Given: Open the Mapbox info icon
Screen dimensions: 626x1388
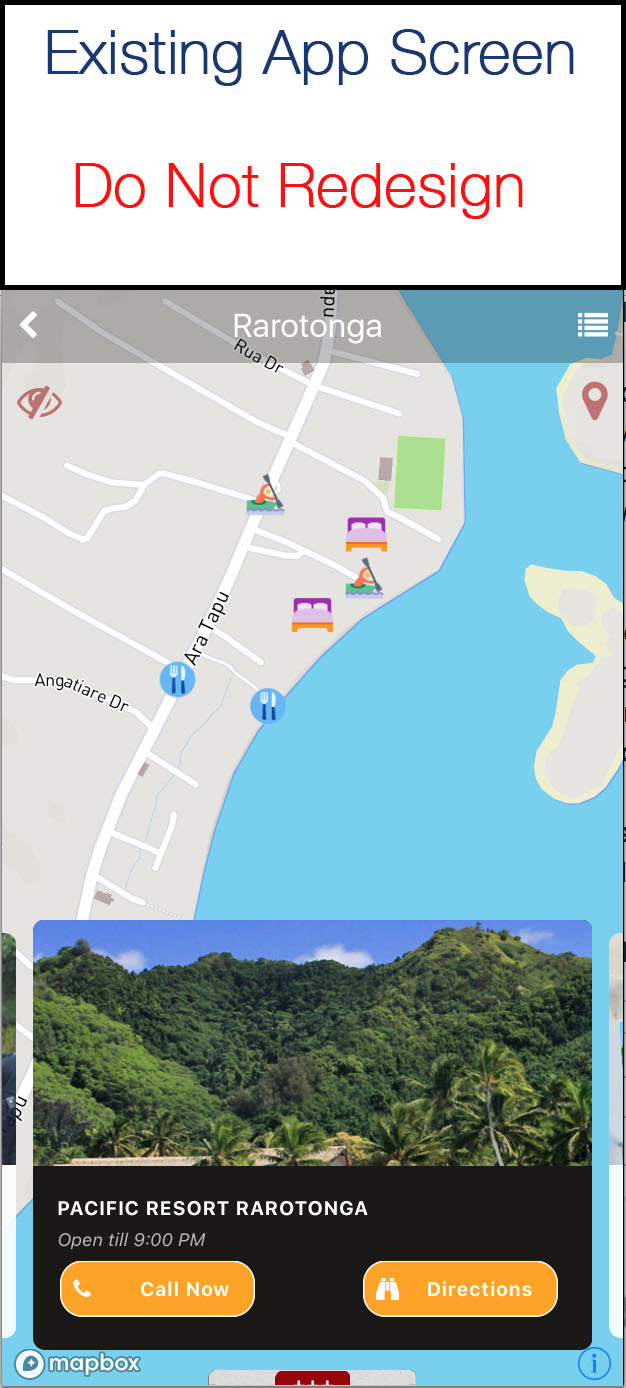Looking at the screenshot, I should coord(594,1362).
